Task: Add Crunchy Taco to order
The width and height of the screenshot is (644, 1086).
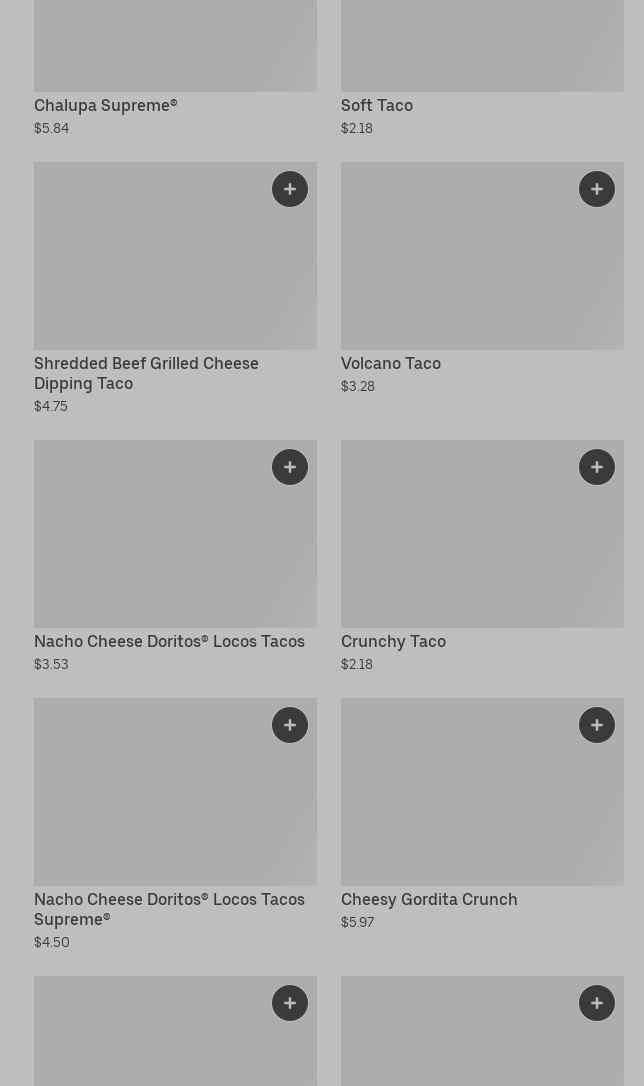Action: [597, 467]
